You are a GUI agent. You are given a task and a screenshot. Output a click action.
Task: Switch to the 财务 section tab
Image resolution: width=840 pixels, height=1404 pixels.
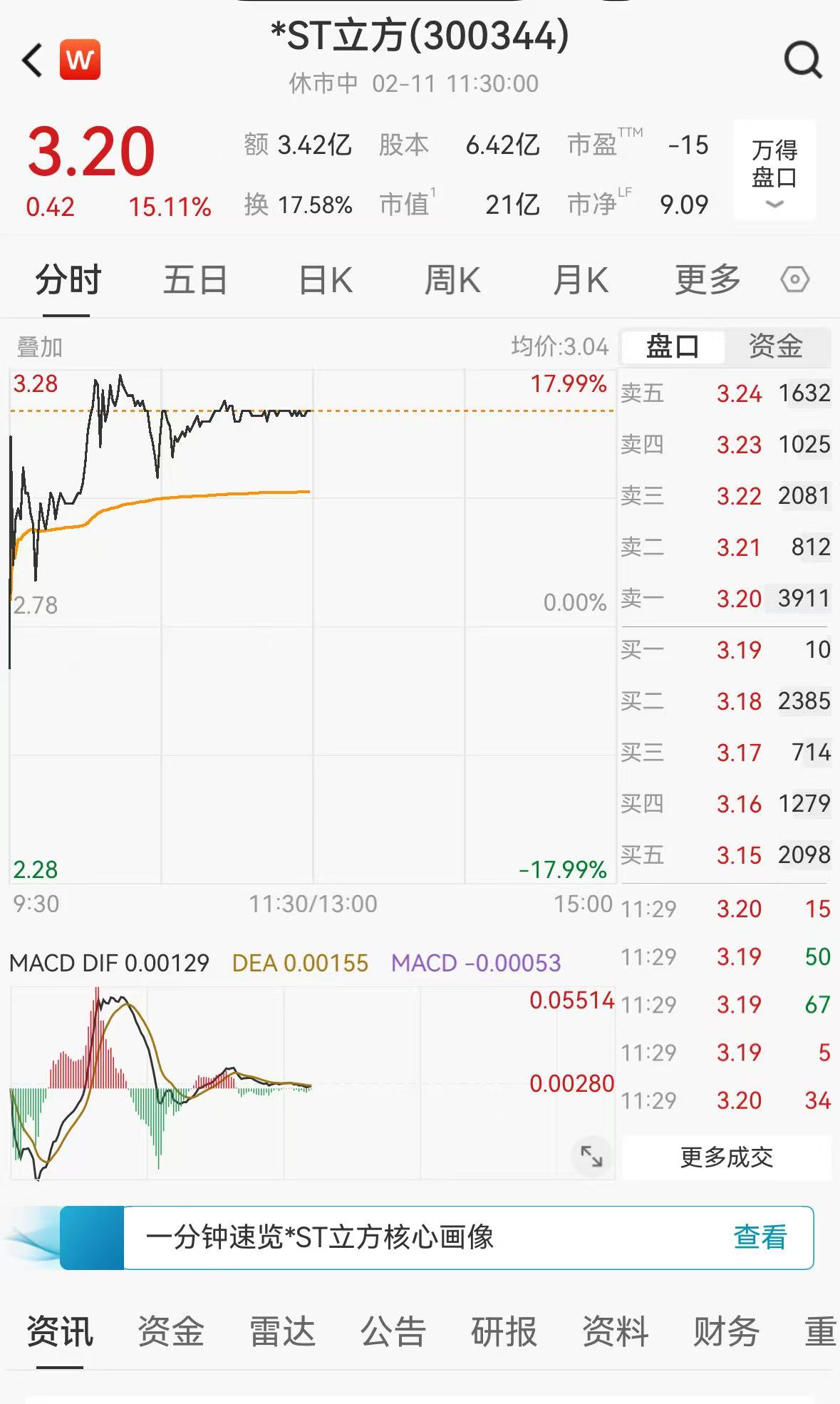(726, 1331)
